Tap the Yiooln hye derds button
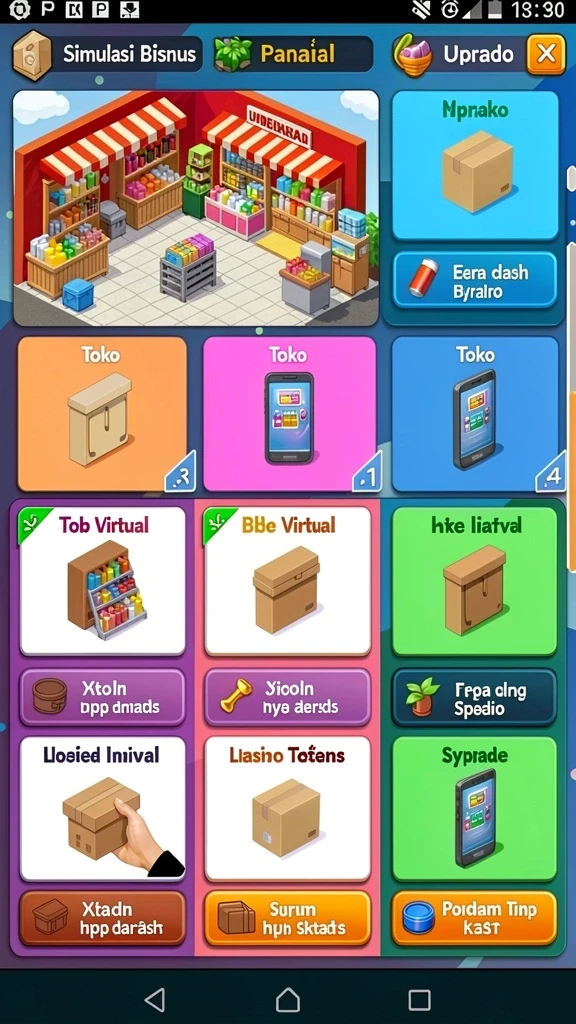 tap(287, 697)
